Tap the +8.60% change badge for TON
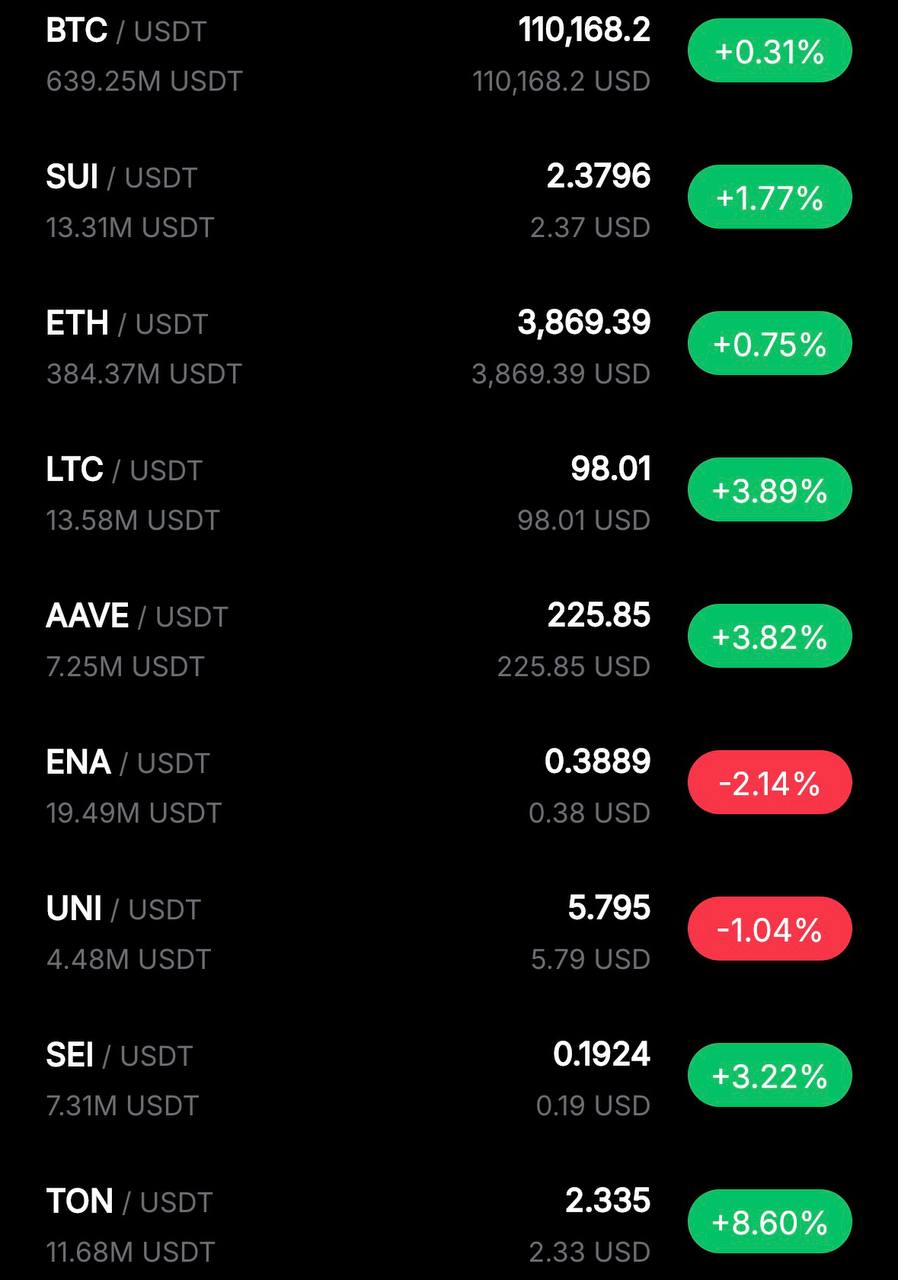The width and height of the screenshot is (898, 1280). pyautogui.click(x=769, y=1222)
